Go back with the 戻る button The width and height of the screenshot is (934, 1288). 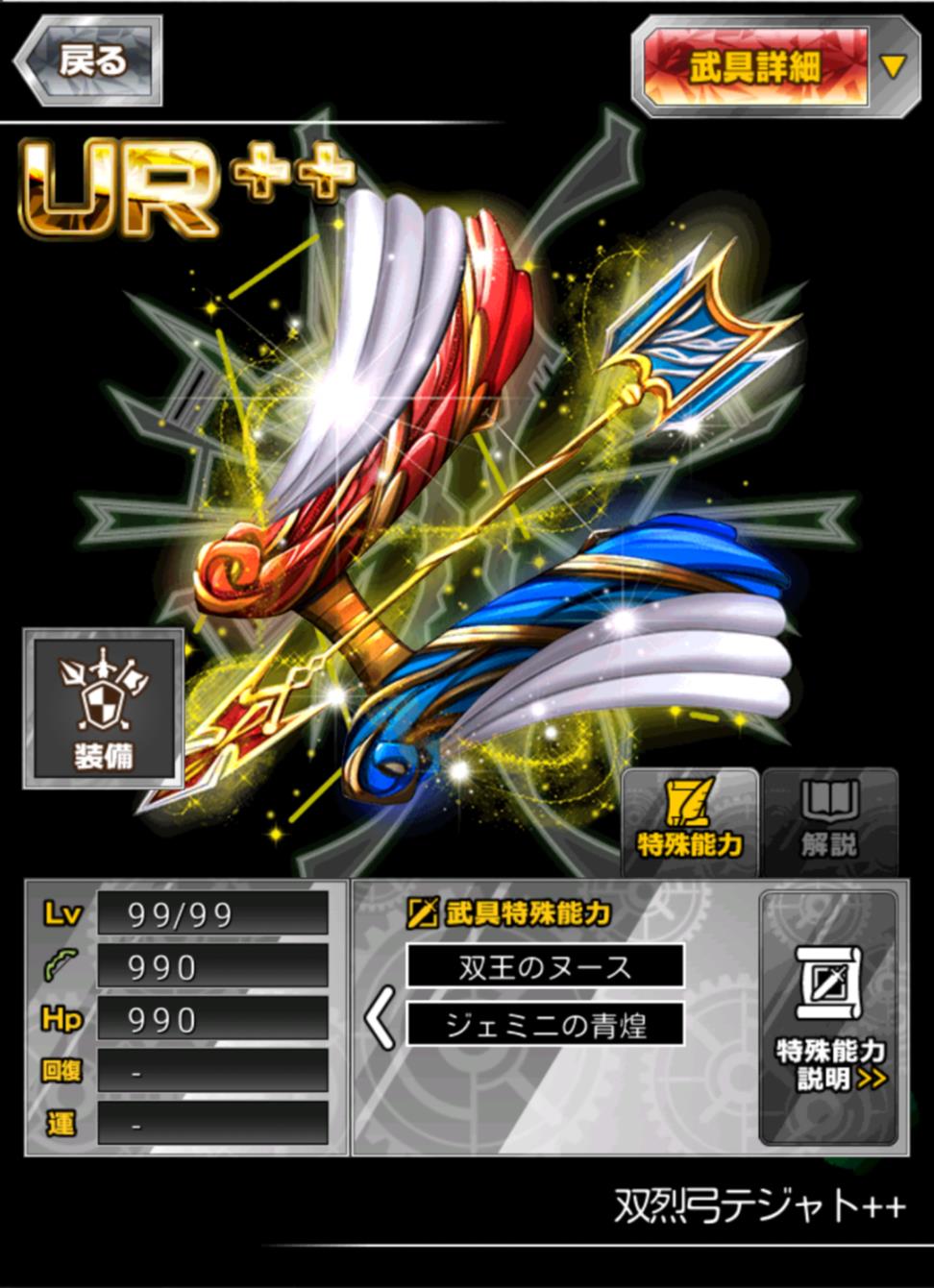88,62
